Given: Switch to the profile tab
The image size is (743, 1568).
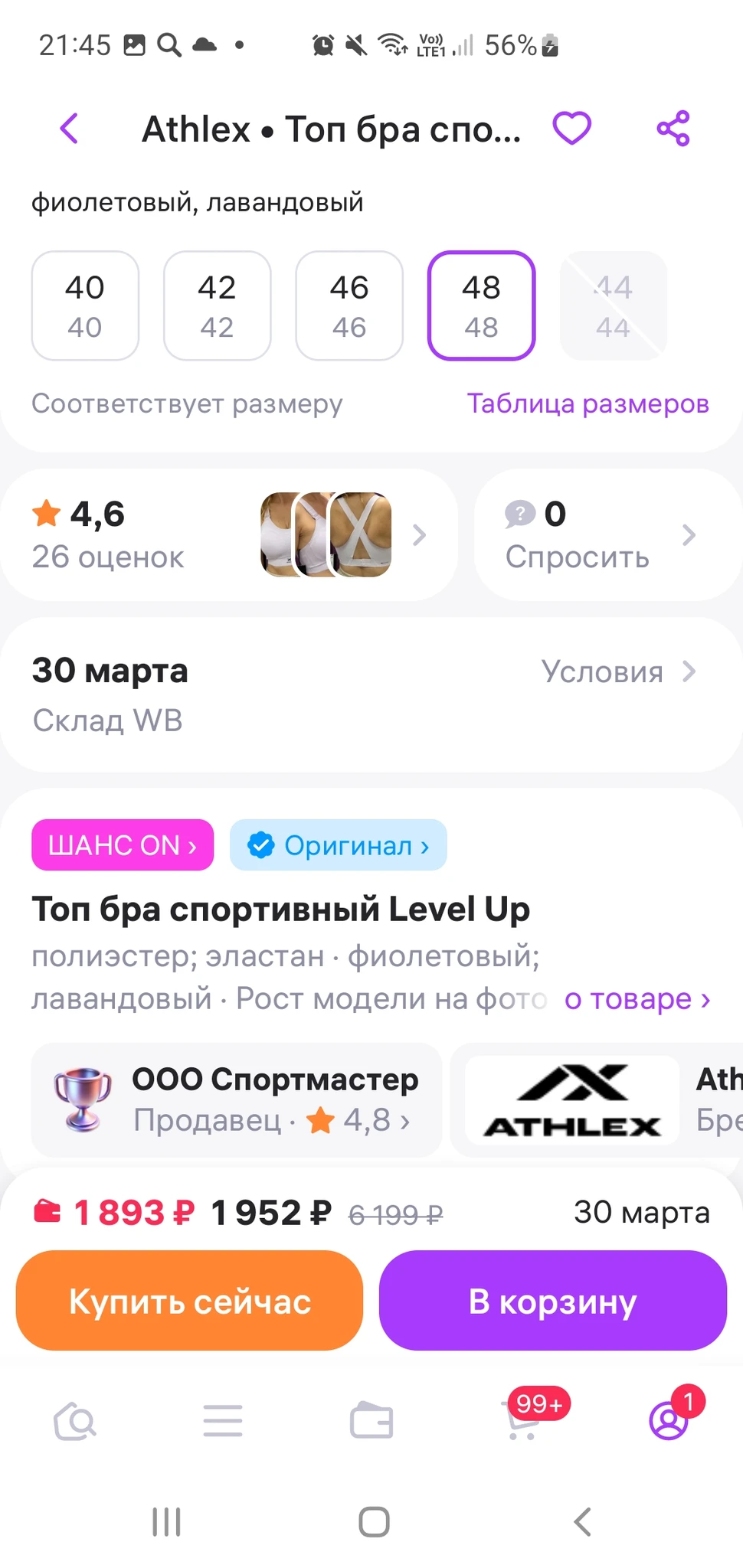Looking at the screenshot, I should pyautogui.click(x=669, y=1422).
